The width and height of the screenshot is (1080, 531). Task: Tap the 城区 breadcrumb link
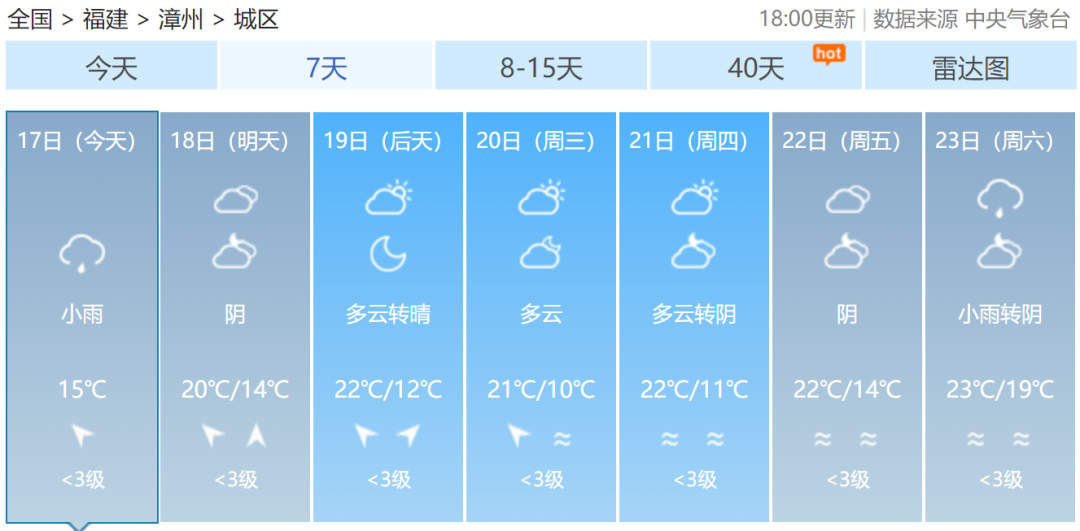click(x=256, y=19)
